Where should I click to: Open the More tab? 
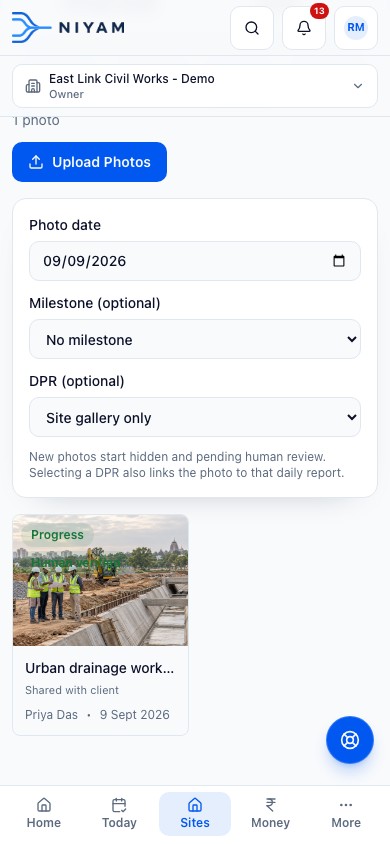tap(346, 814)
